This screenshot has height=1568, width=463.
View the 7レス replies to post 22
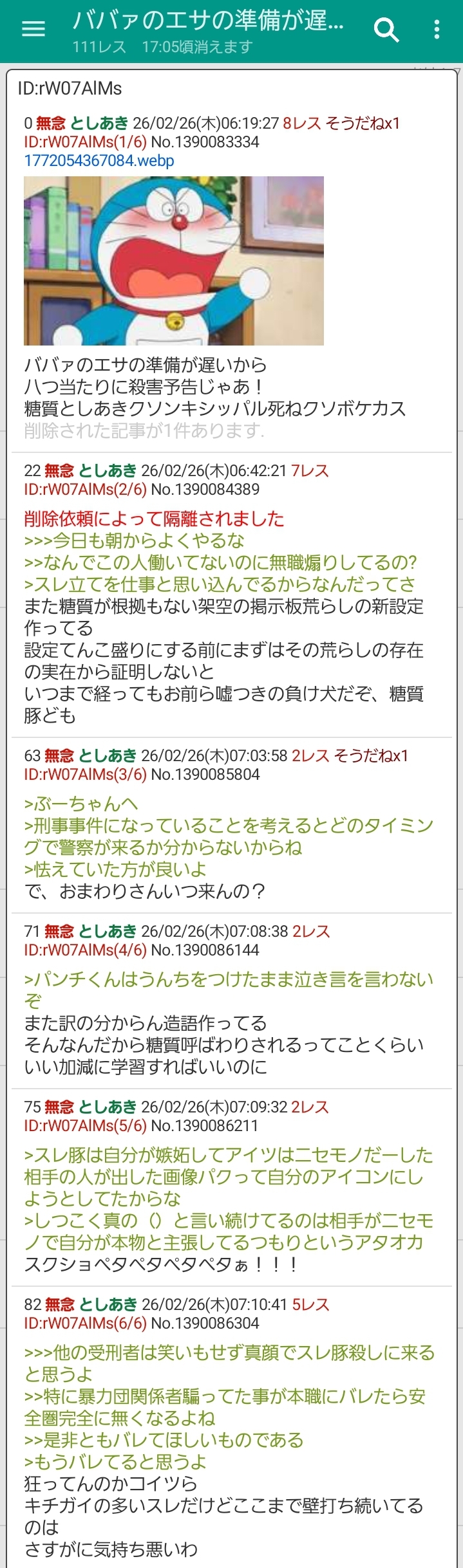(310, 471)
